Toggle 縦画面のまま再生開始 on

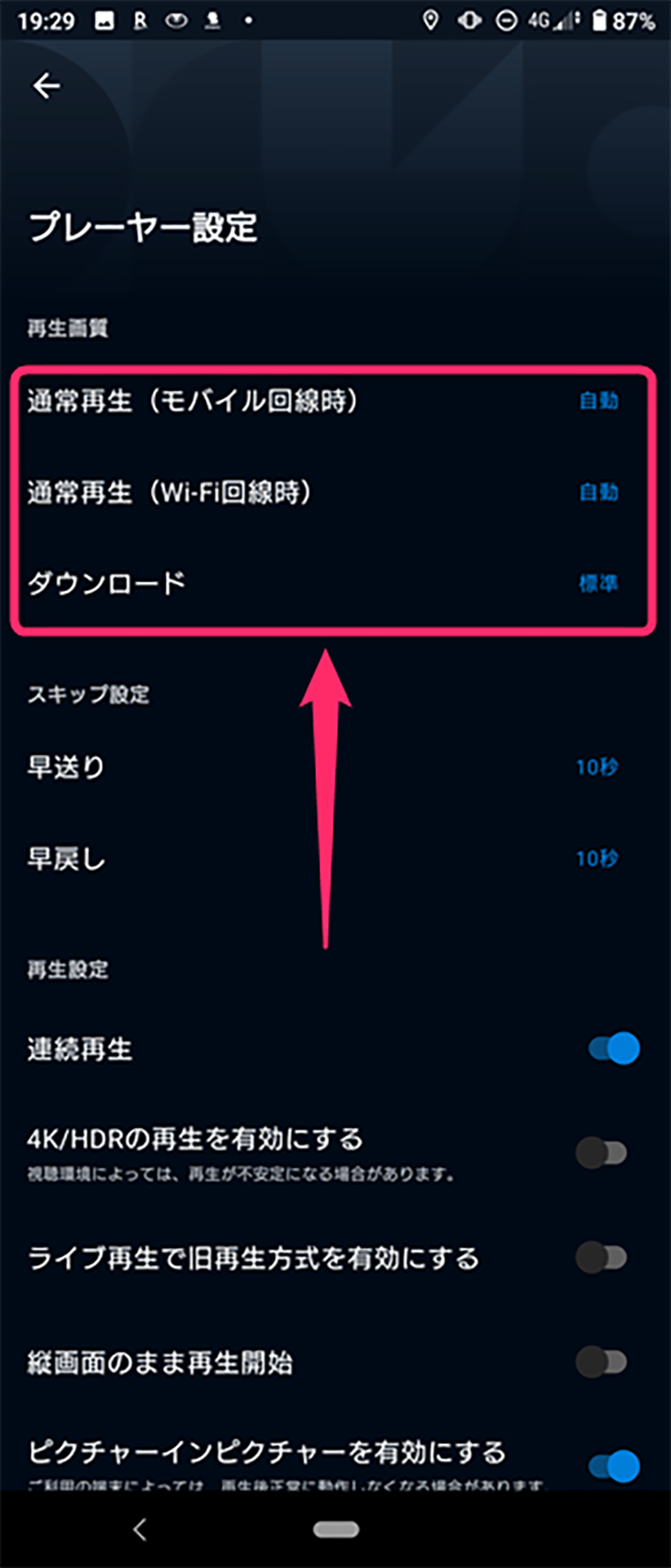tap(602, 1361)
